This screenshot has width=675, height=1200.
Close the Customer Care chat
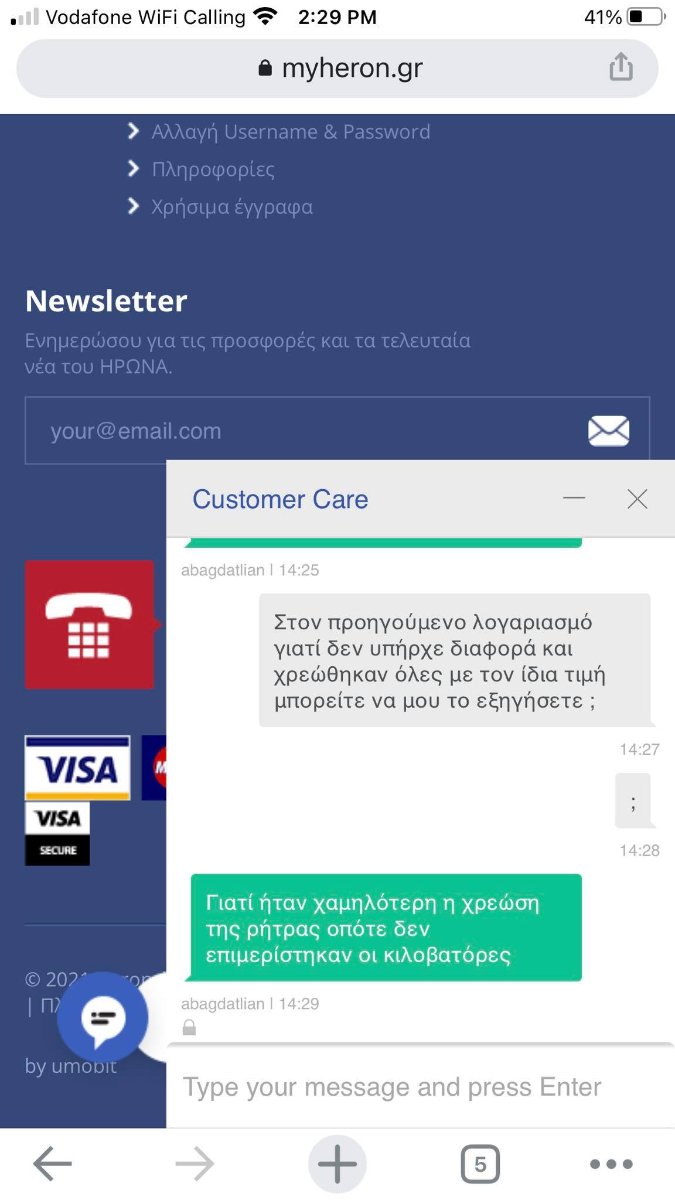637,499
